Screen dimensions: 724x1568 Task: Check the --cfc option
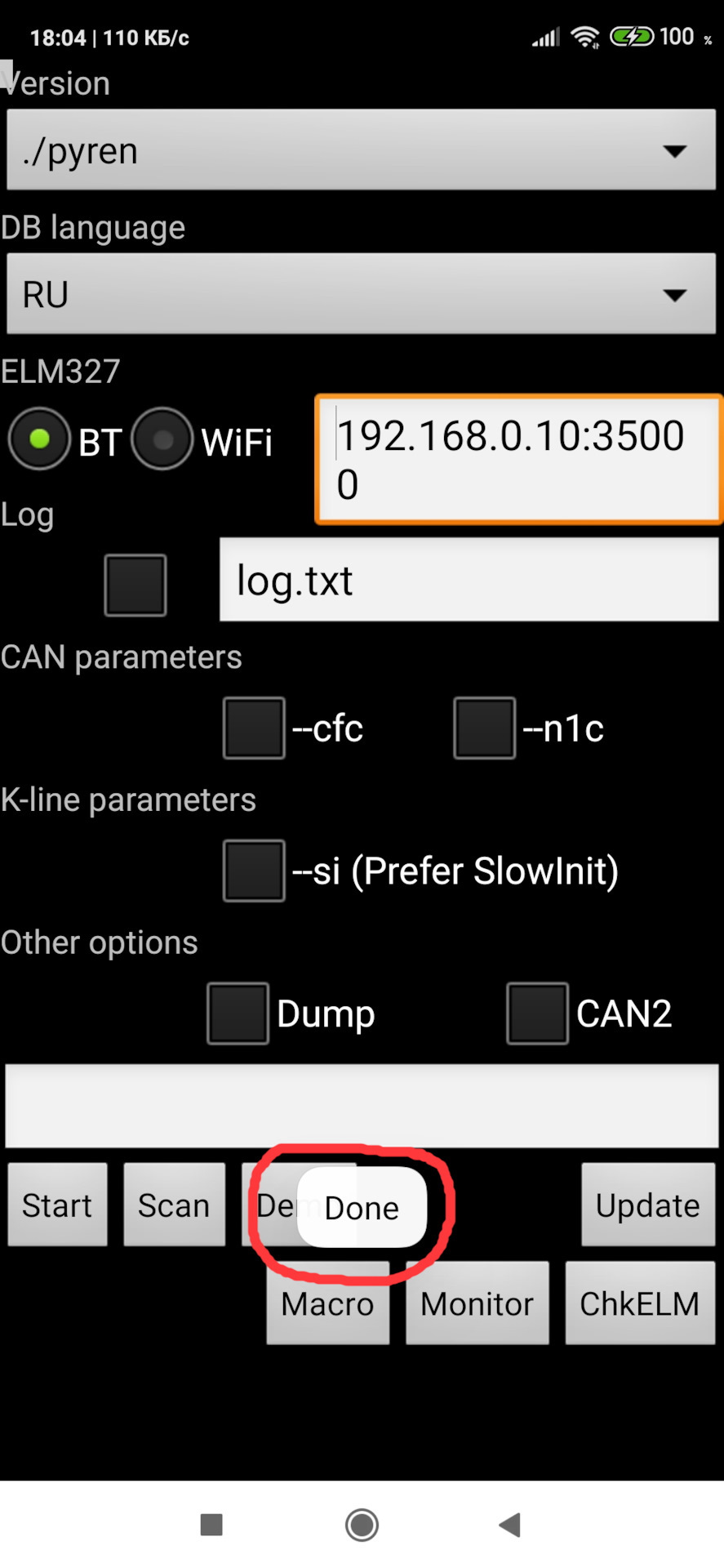tap(254, 728)
